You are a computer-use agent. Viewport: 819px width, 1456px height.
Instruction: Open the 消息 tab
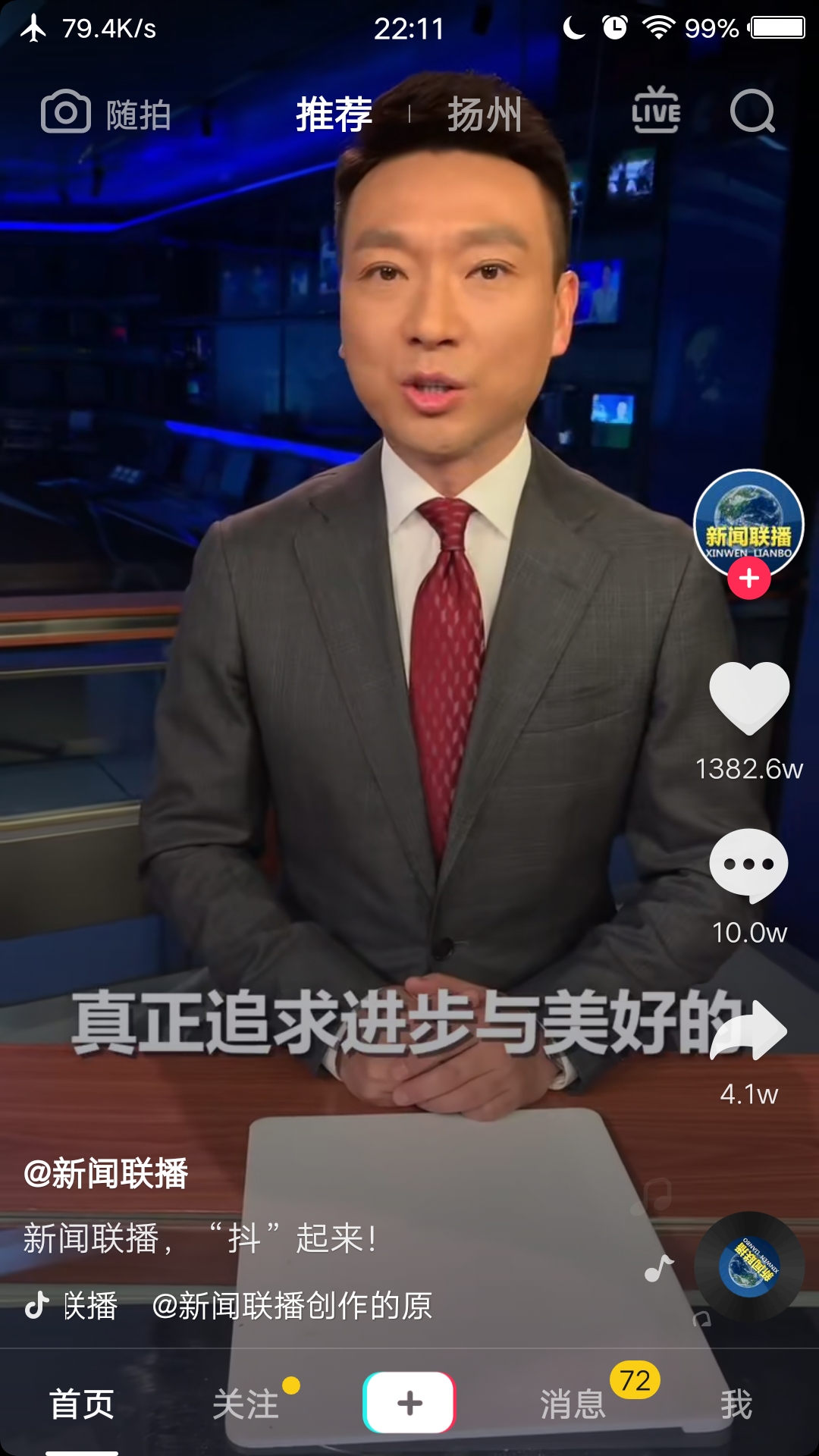click(573, 1404)
